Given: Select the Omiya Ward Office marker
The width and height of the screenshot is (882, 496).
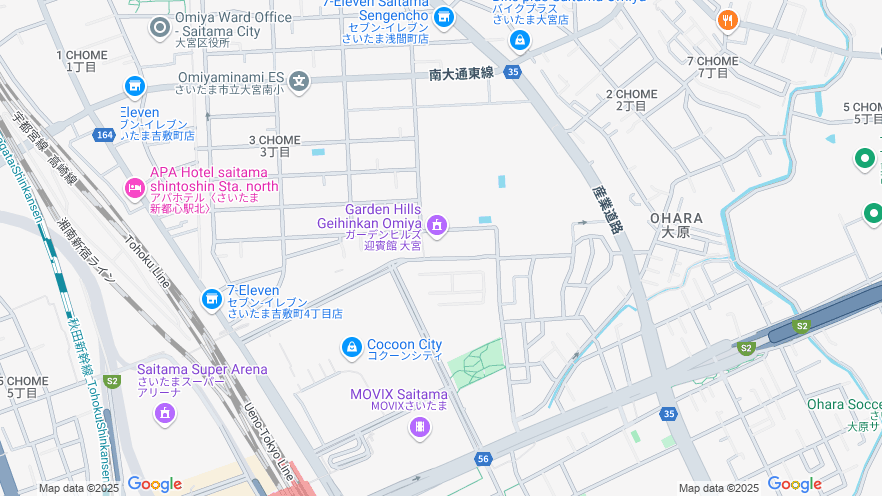Looking at the screenshot, I should (159, 27).
